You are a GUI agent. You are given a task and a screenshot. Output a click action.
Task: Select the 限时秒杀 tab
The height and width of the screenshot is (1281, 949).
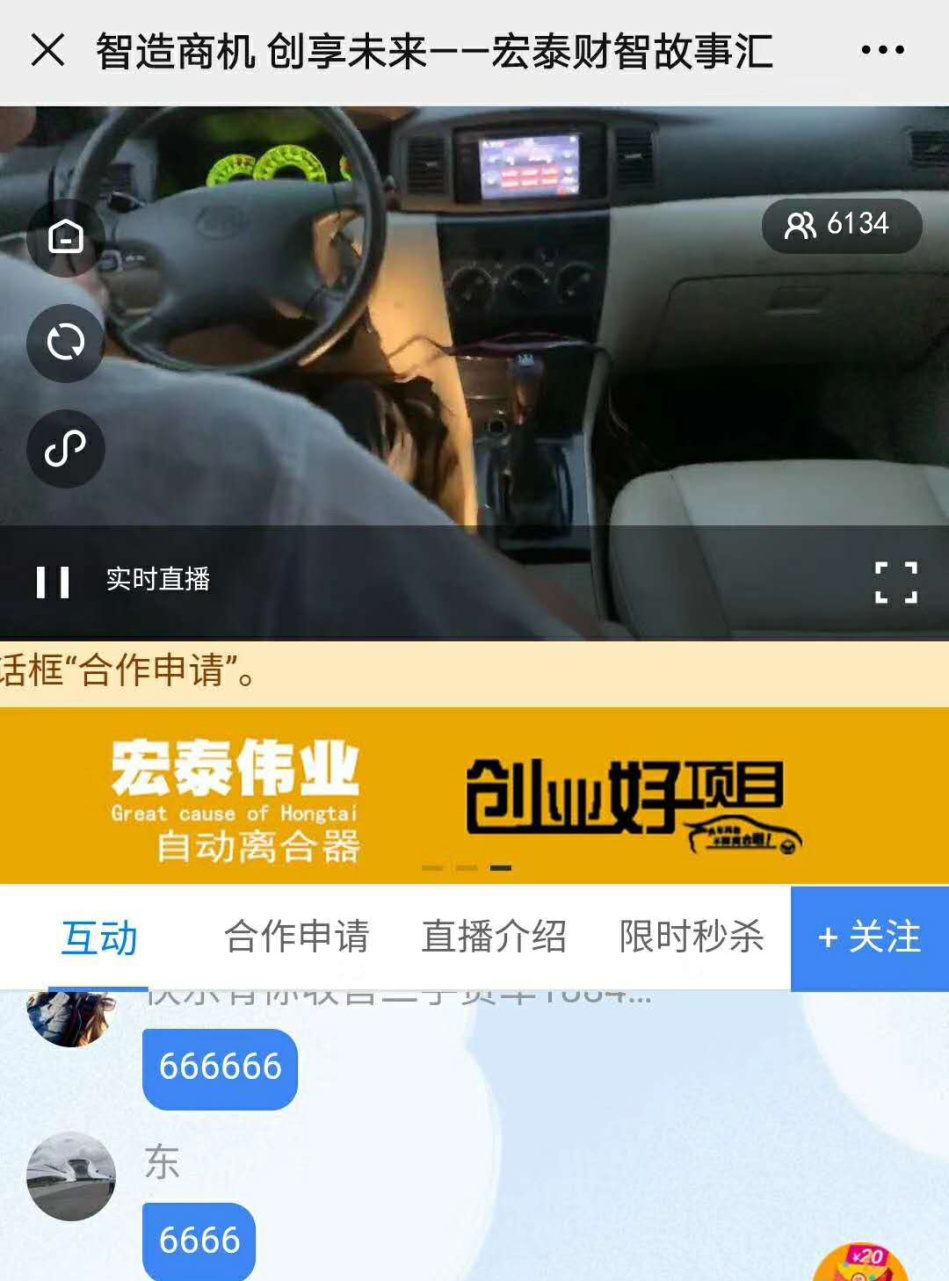pos(691,938)
